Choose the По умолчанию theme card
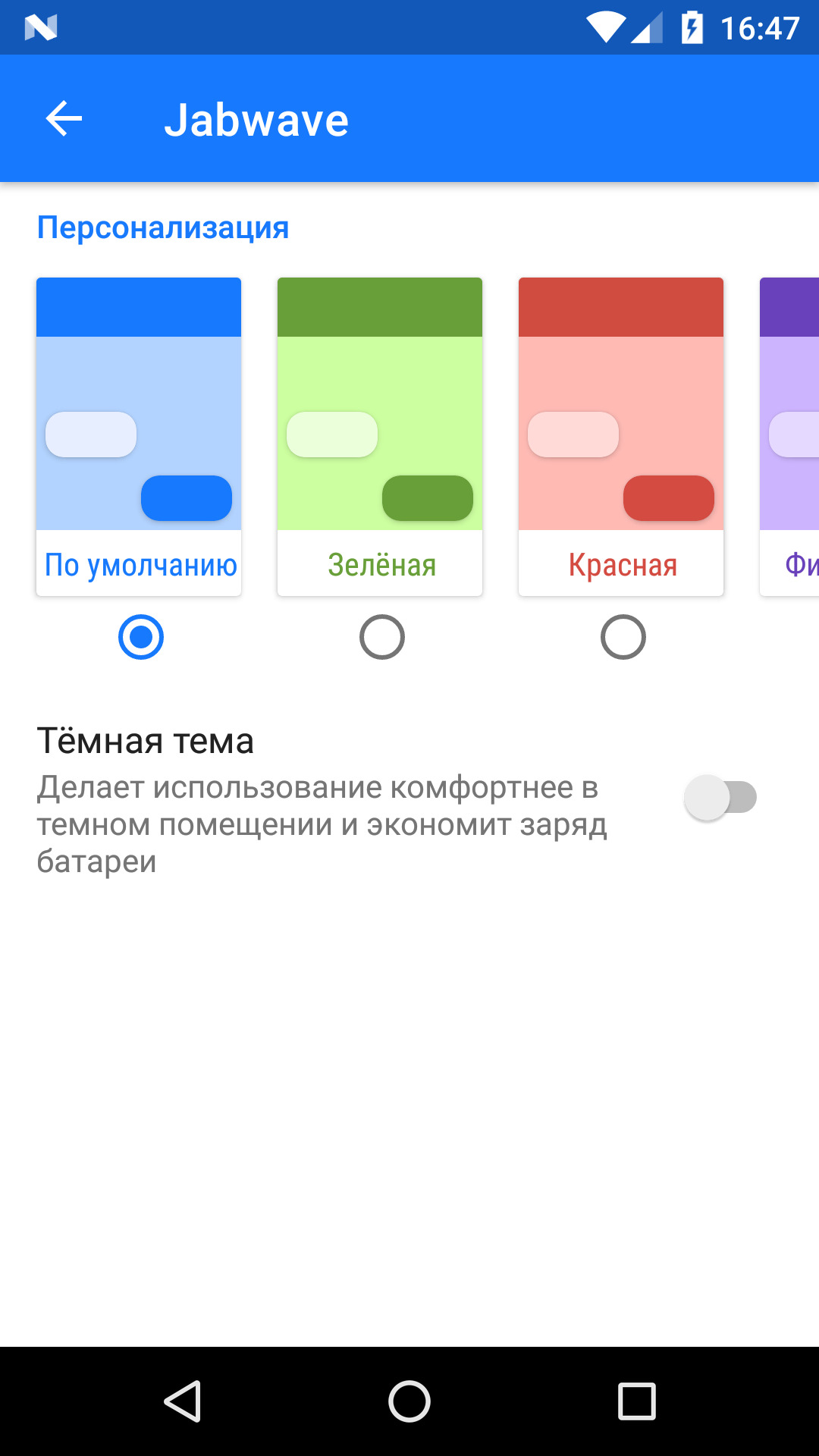Image resolution: width=819 pixels, height=1456 pixels. (139, 436)
